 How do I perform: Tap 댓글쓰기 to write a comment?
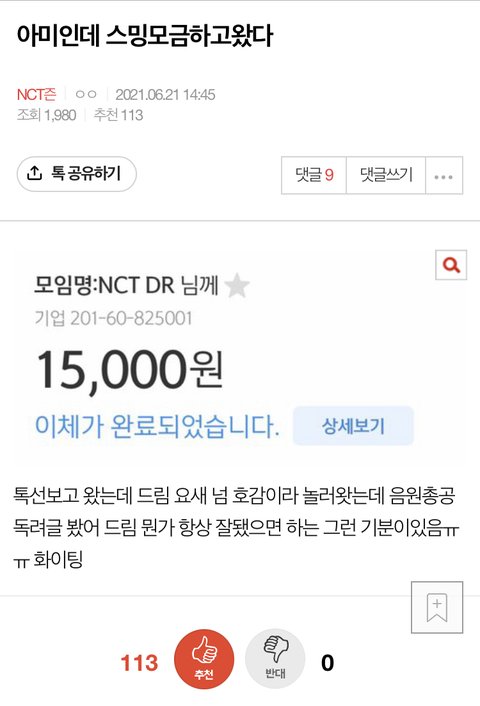tap(386, 175)
